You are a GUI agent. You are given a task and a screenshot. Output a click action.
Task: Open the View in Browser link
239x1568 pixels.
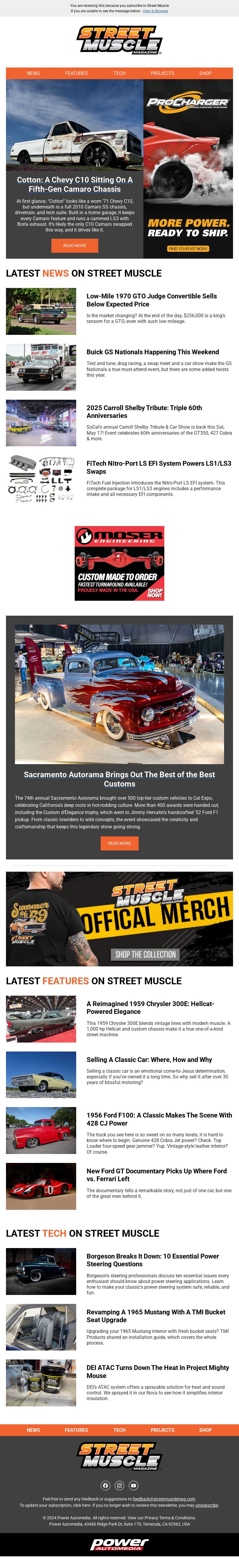(x=155, y=11)
